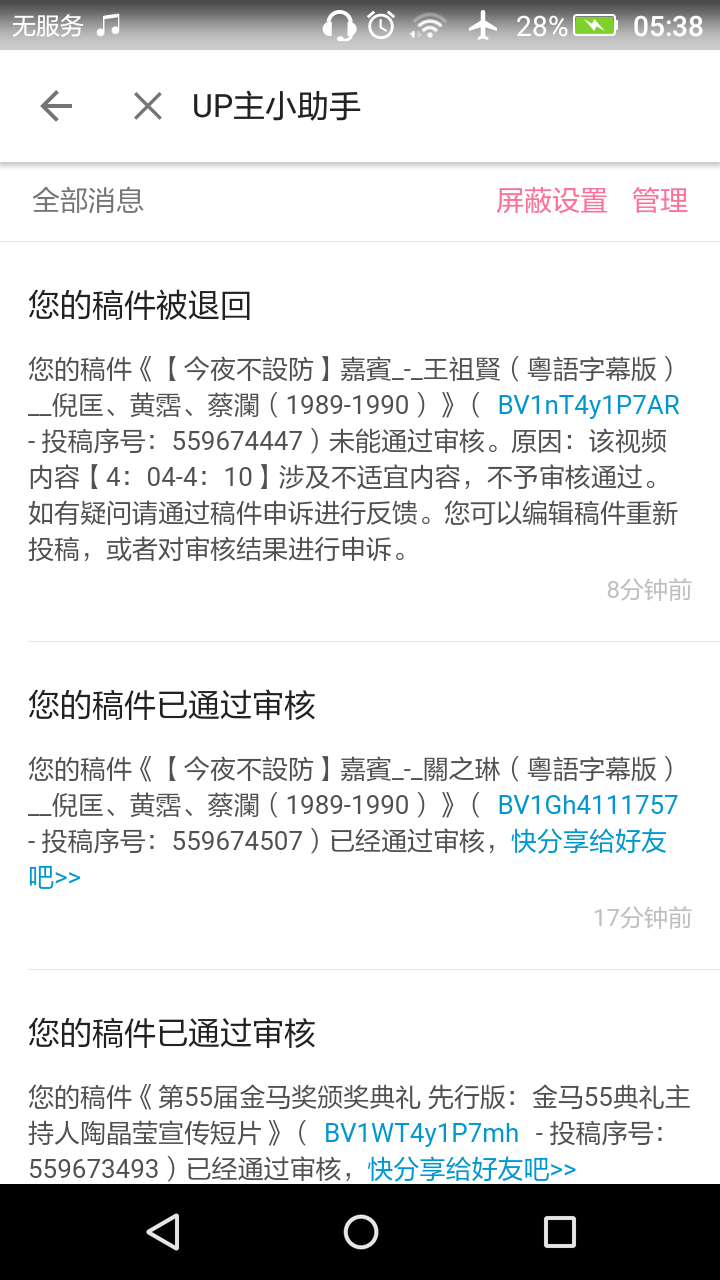
Task: Go to the Android home screen
Action: click(360, 1232)
